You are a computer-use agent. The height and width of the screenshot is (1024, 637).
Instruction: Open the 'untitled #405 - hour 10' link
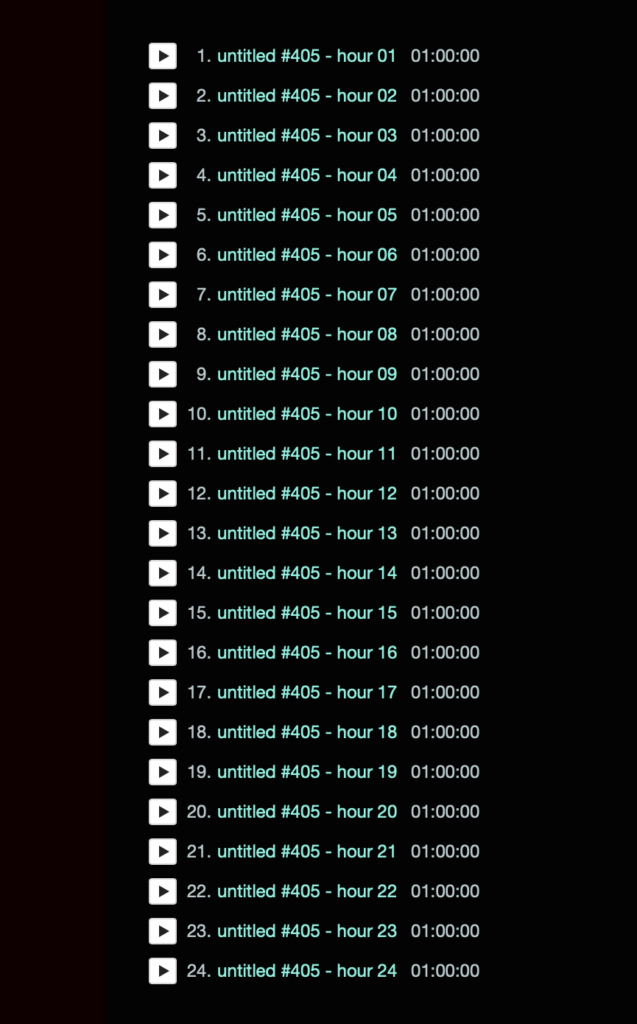tap(307, 415)
